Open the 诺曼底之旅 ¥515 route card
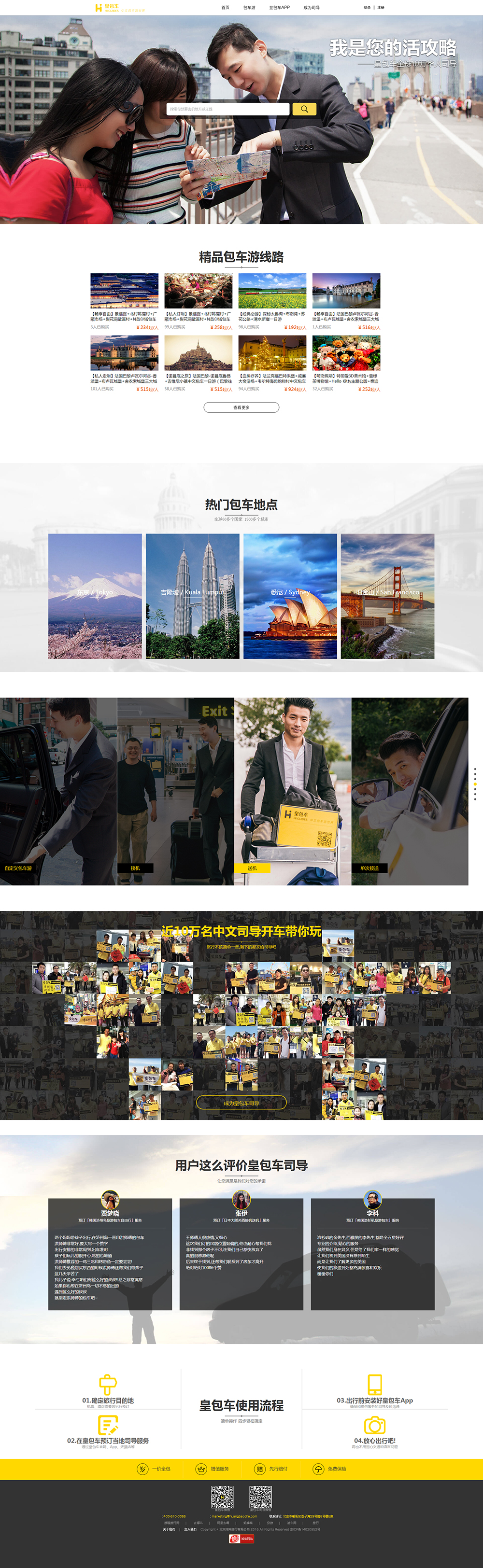483x1568 pixels. coord(198,364)
